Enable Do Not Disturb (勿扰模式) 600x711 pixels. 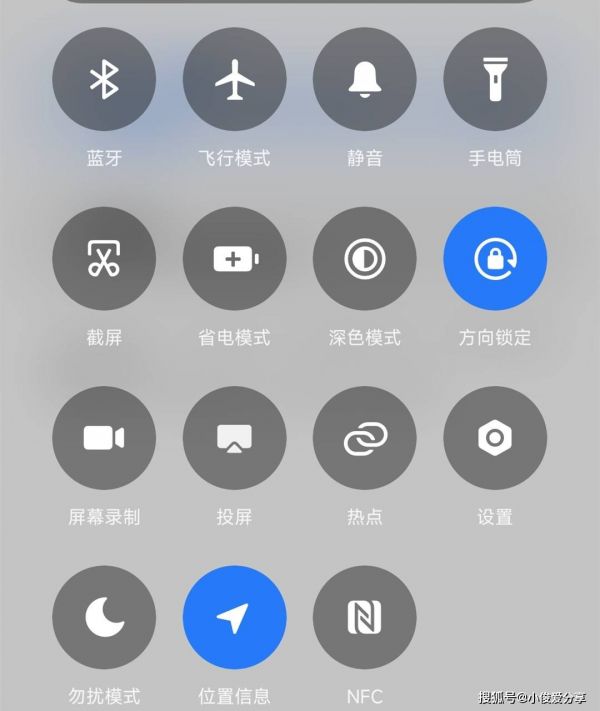coord(104,617)
